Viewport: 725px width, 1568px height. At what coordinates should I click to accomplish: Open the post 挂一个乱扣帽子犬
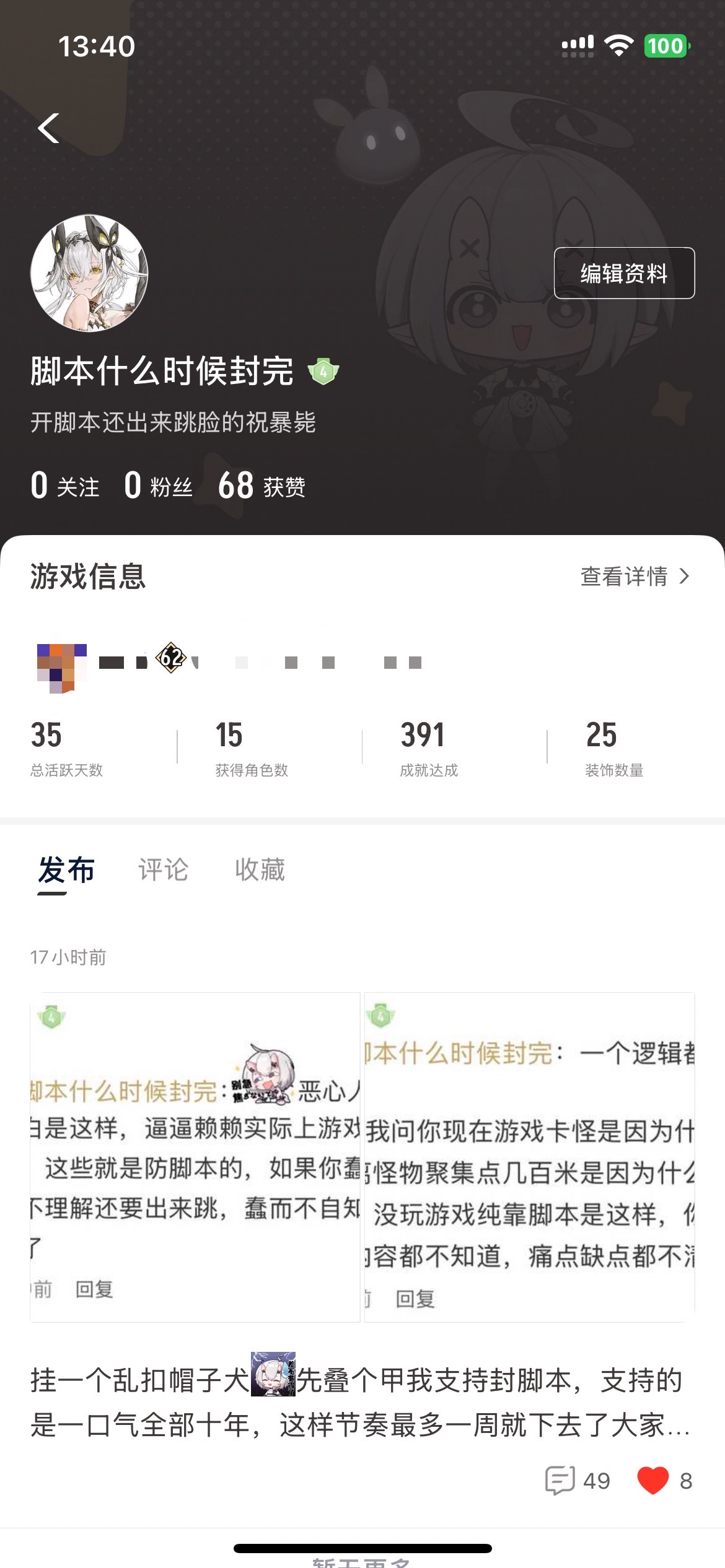(x=359, y=1403)
